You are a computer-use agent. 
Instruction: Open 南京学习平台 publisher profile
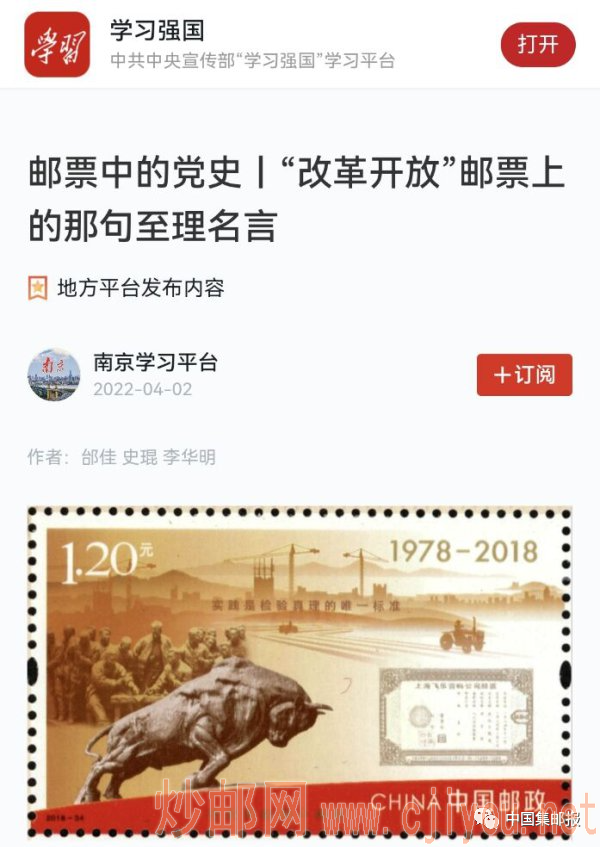(155, 363)
